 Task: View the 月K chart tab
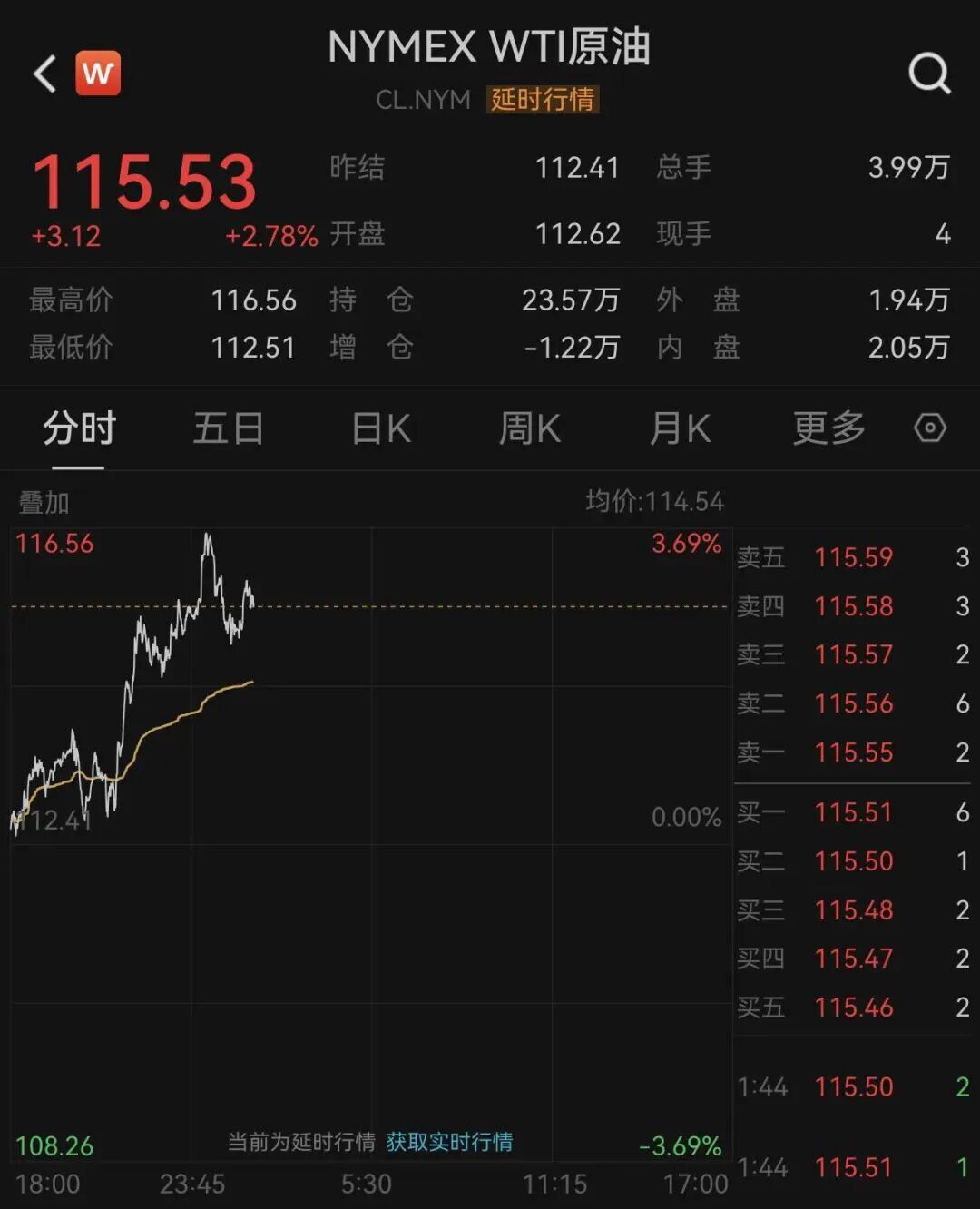coord(680,428)
